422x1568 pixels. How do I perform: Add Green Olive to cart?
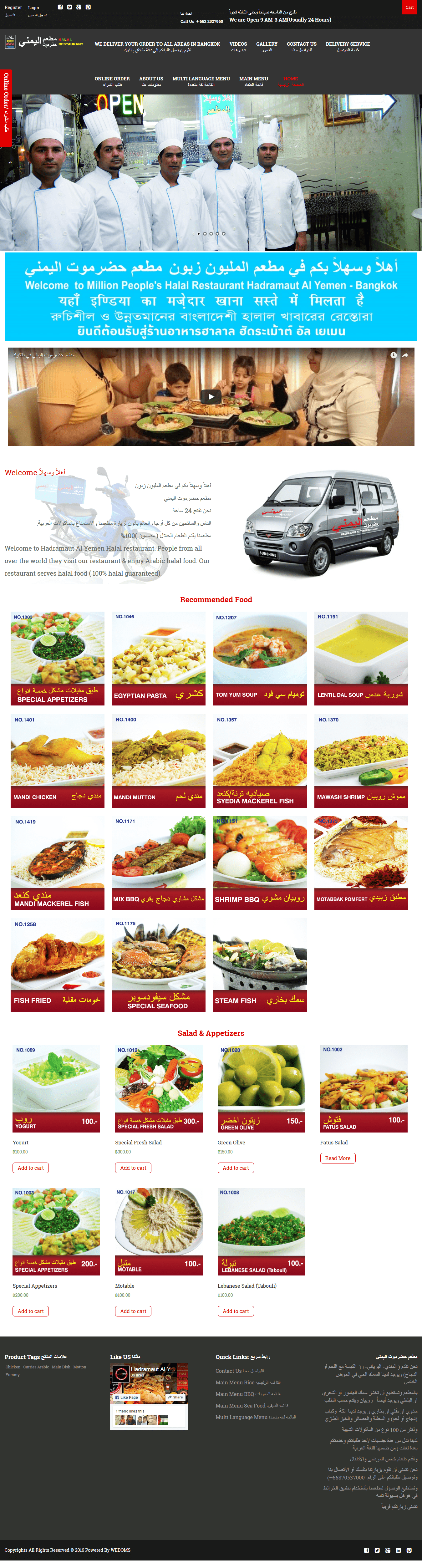tap(235, 1168)
